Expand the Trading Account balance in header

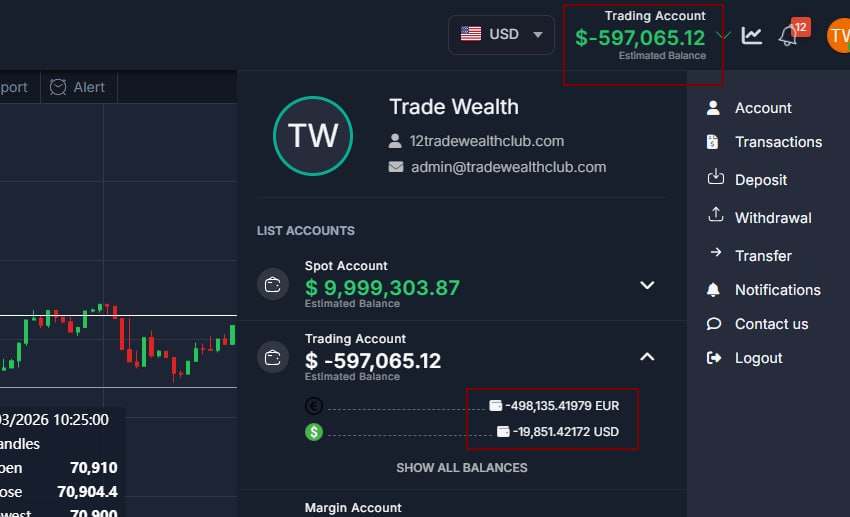pyautogui.click(x=724, y=36)
